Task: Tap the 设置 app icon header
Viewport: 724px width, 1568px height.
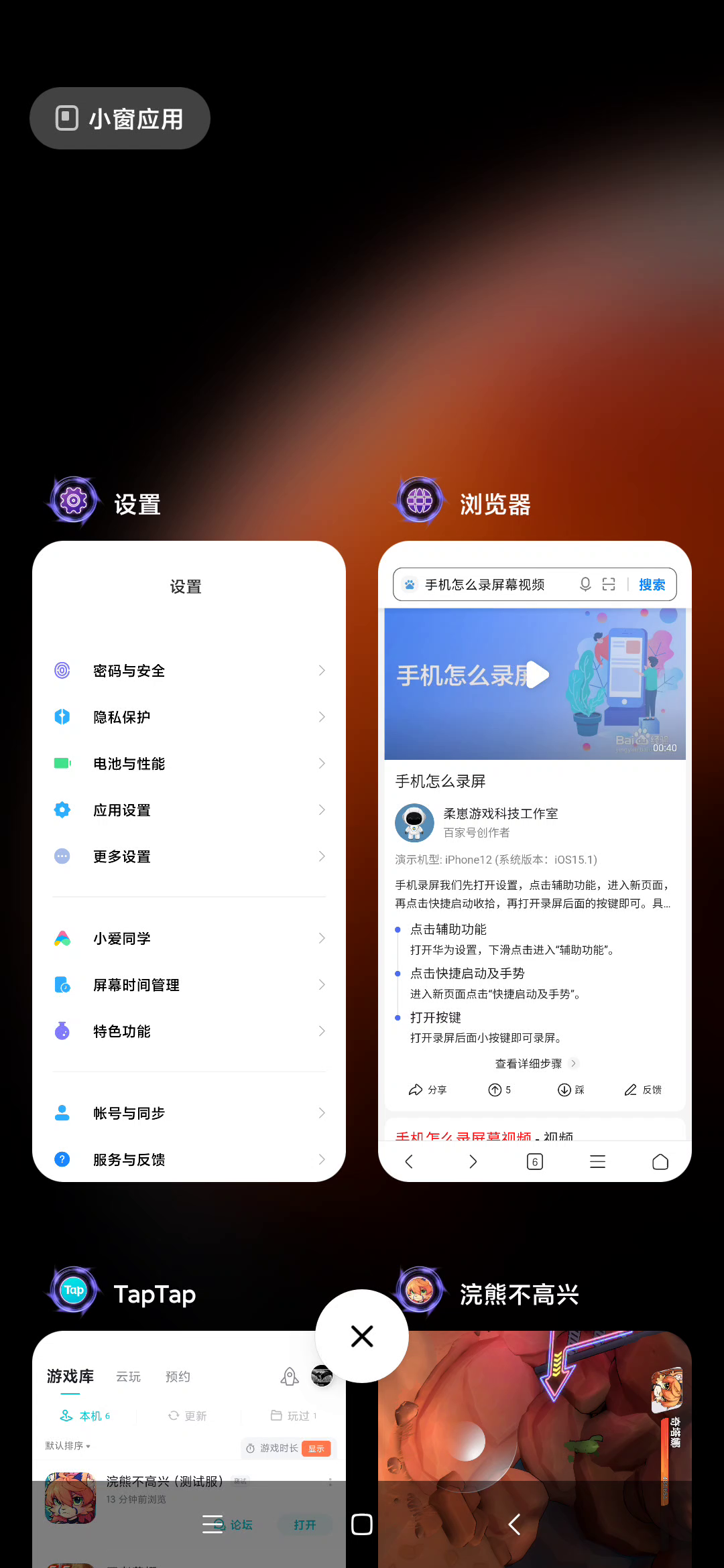Action: 74,501
